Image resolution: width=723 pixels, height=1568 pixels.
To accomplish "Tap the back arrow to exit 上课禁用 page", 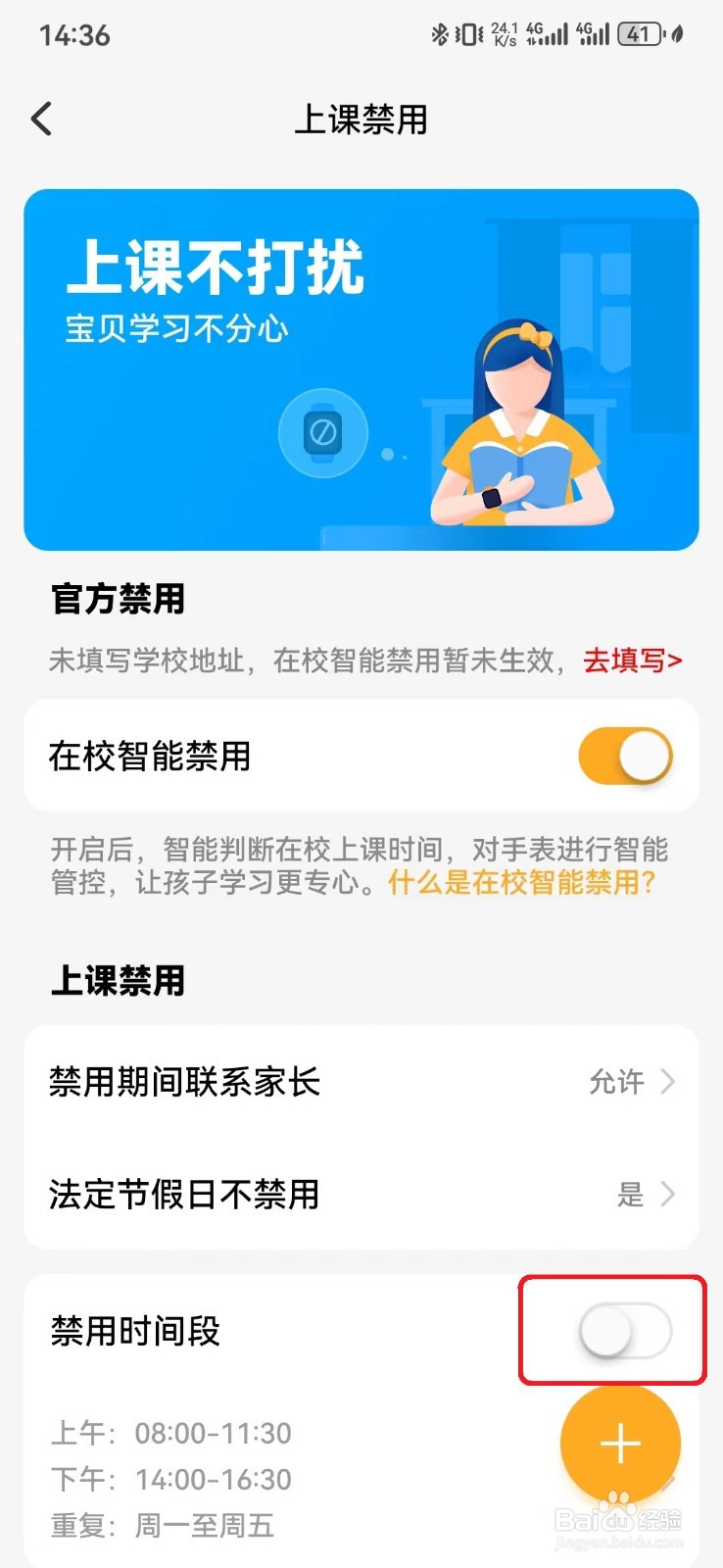I will click(41, 118).
